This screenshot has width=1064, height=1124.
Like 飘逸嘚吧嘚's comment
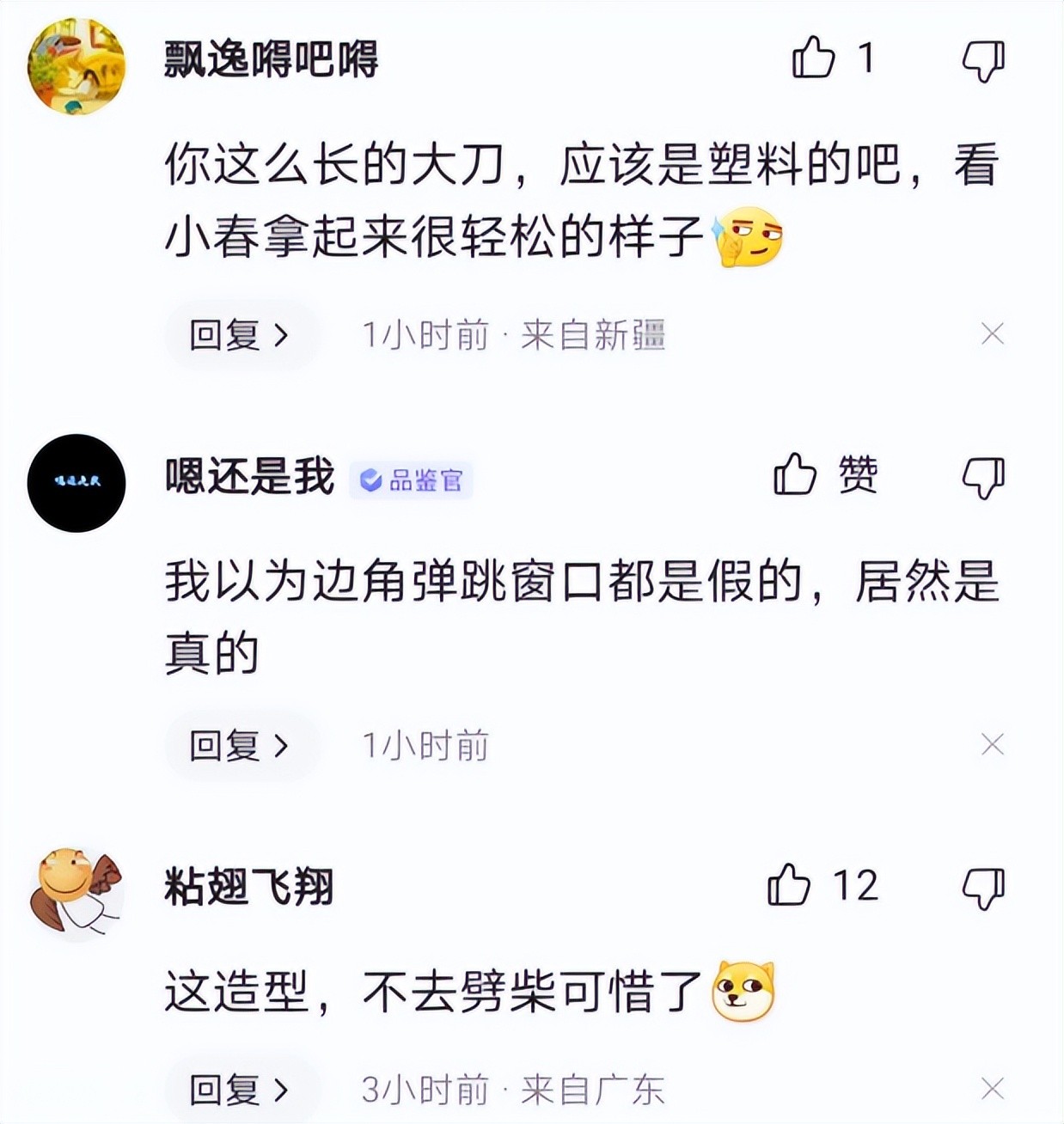pyautogui.click(x=813, y=58)
